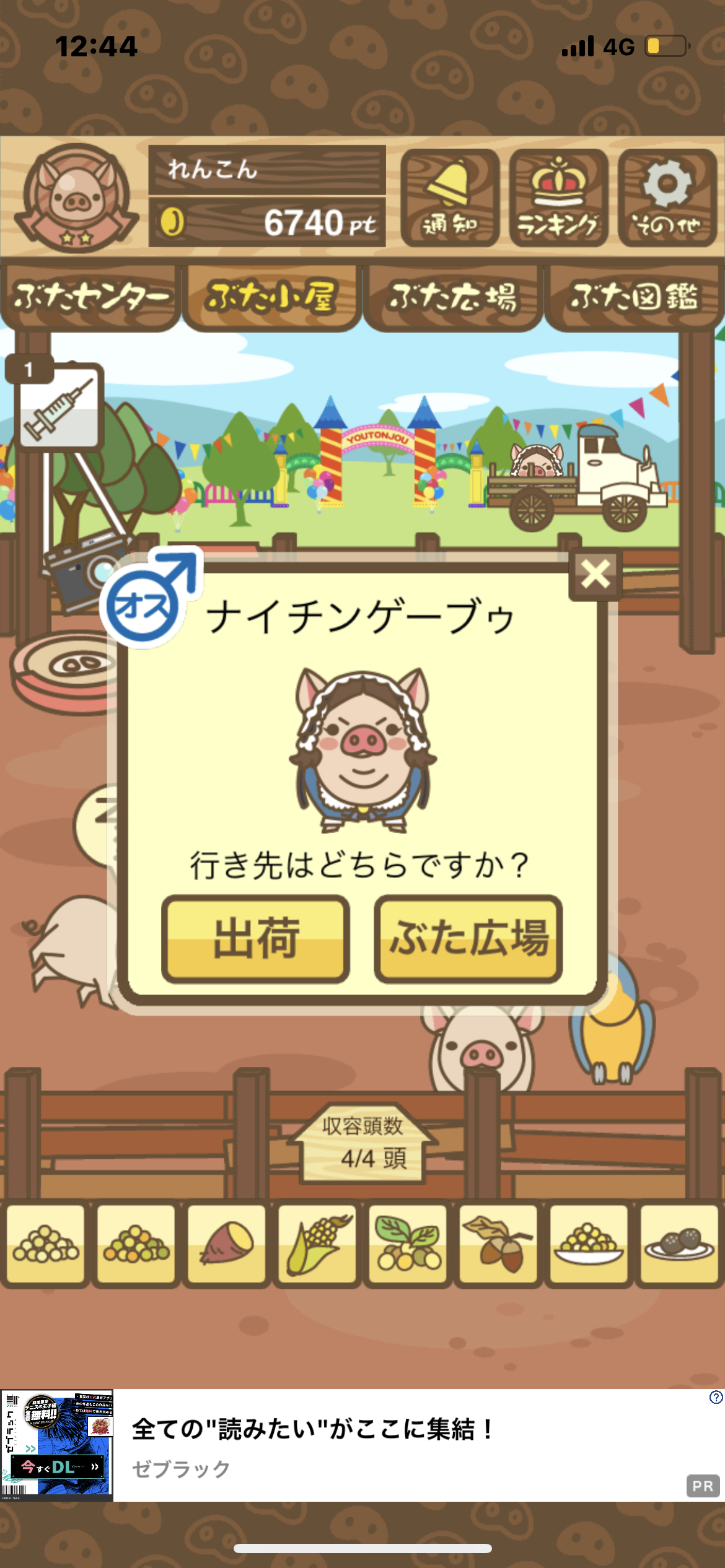Open the 通知 notifications bell
725x1568 pixels.
point(450,198)
